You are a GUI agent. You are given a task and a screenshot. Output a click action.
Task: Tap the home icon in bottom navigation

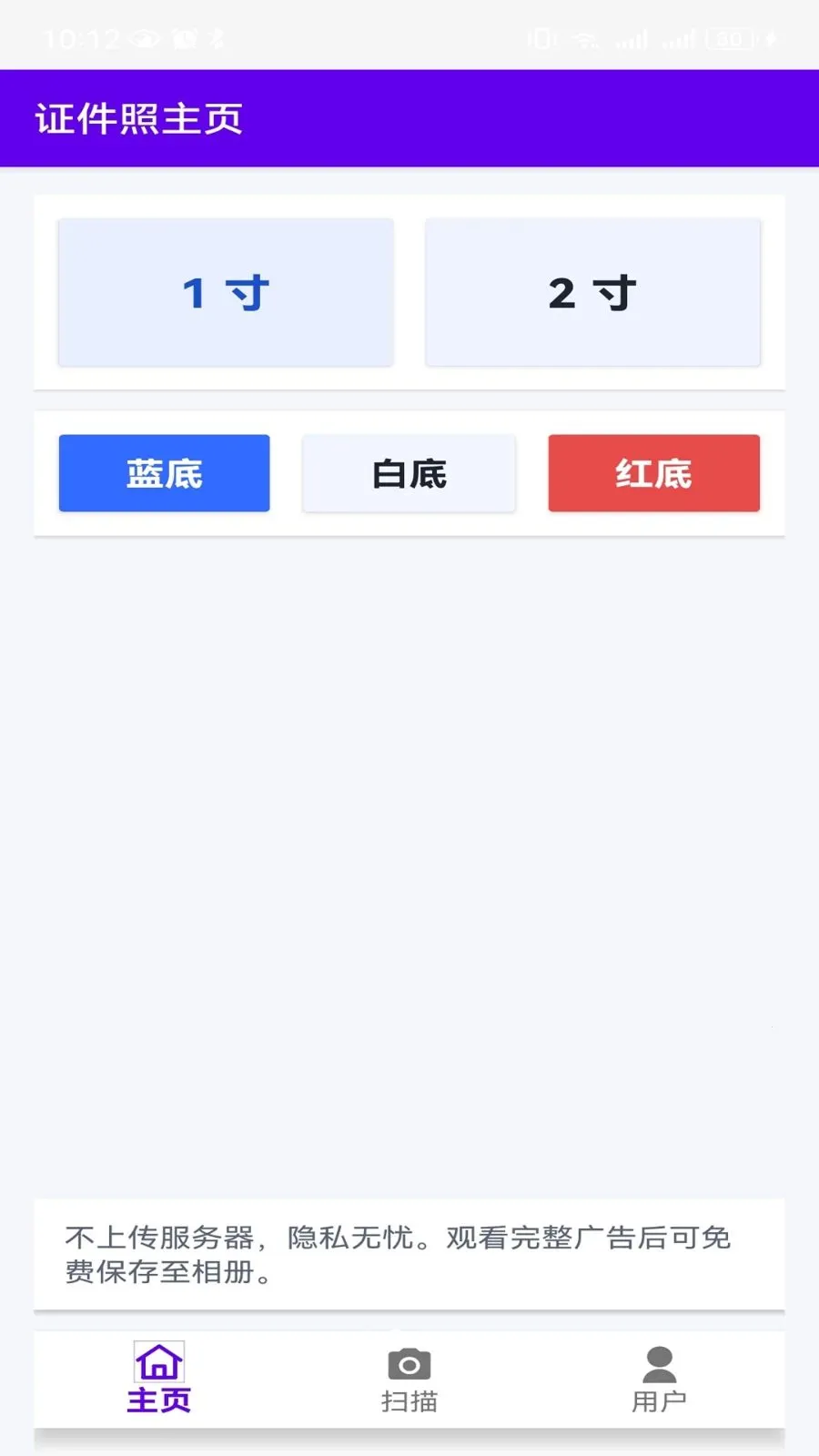[159, 1362]
